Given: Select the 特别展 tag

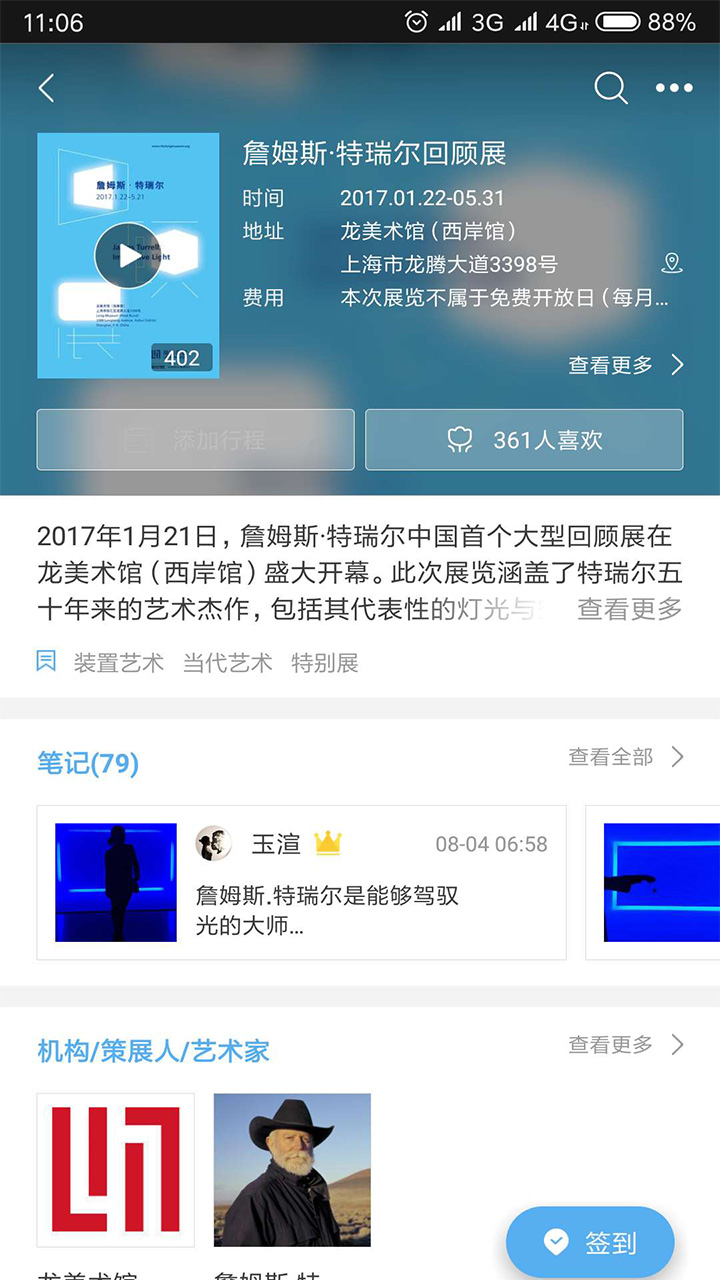Looking at the screenshot, I should tap(323, 661).
